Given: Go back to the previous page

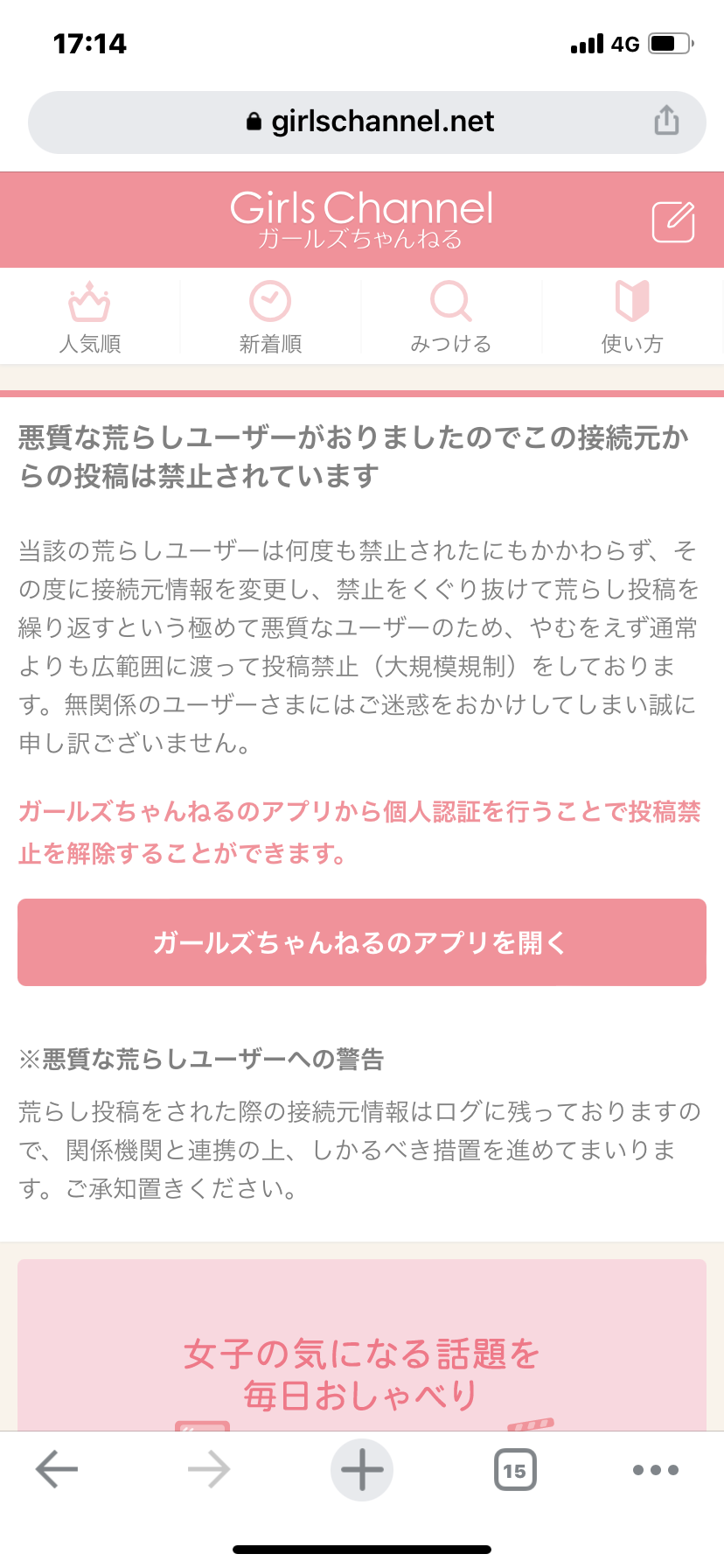Looking at the screenshot, I should coord(58,1470).
